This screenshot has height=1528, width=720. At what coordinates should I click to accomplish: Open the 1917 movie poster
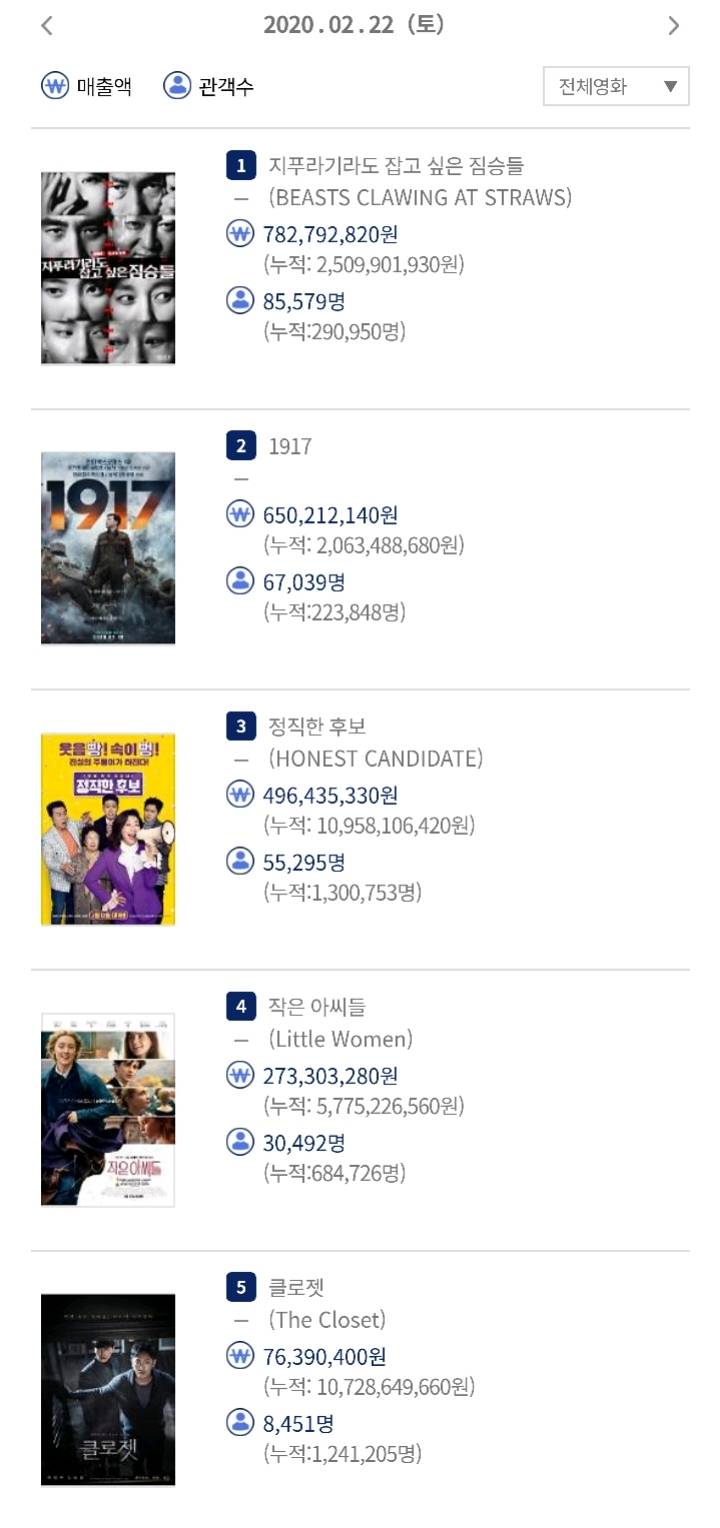pos(108,548)
